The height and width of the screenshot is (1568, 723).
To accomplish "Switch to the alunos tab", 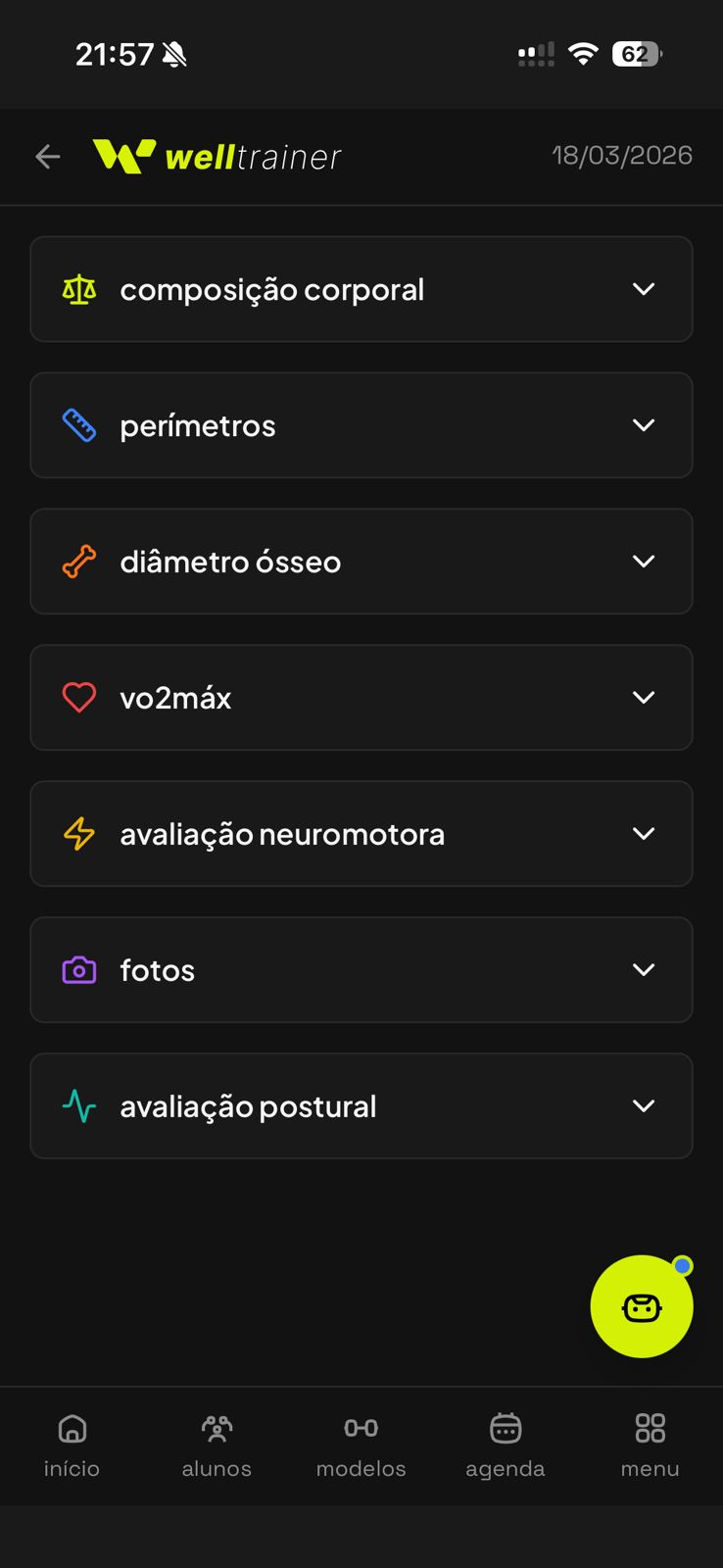I will click(x=217, y=1445).
